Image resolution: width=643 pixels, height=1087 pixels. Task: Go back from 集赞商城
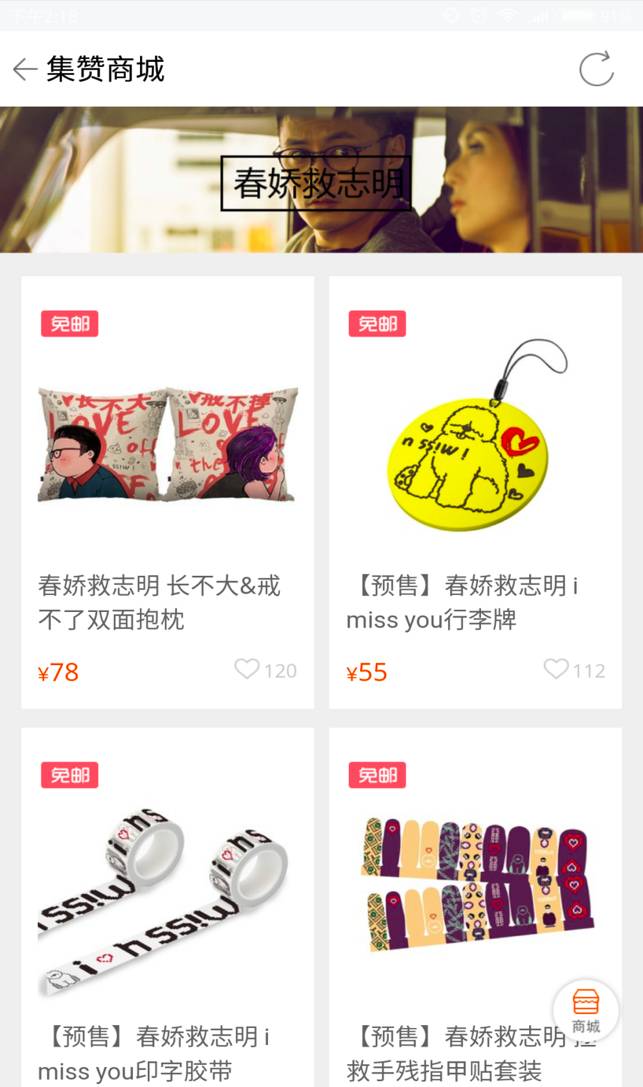click(25, 69)
